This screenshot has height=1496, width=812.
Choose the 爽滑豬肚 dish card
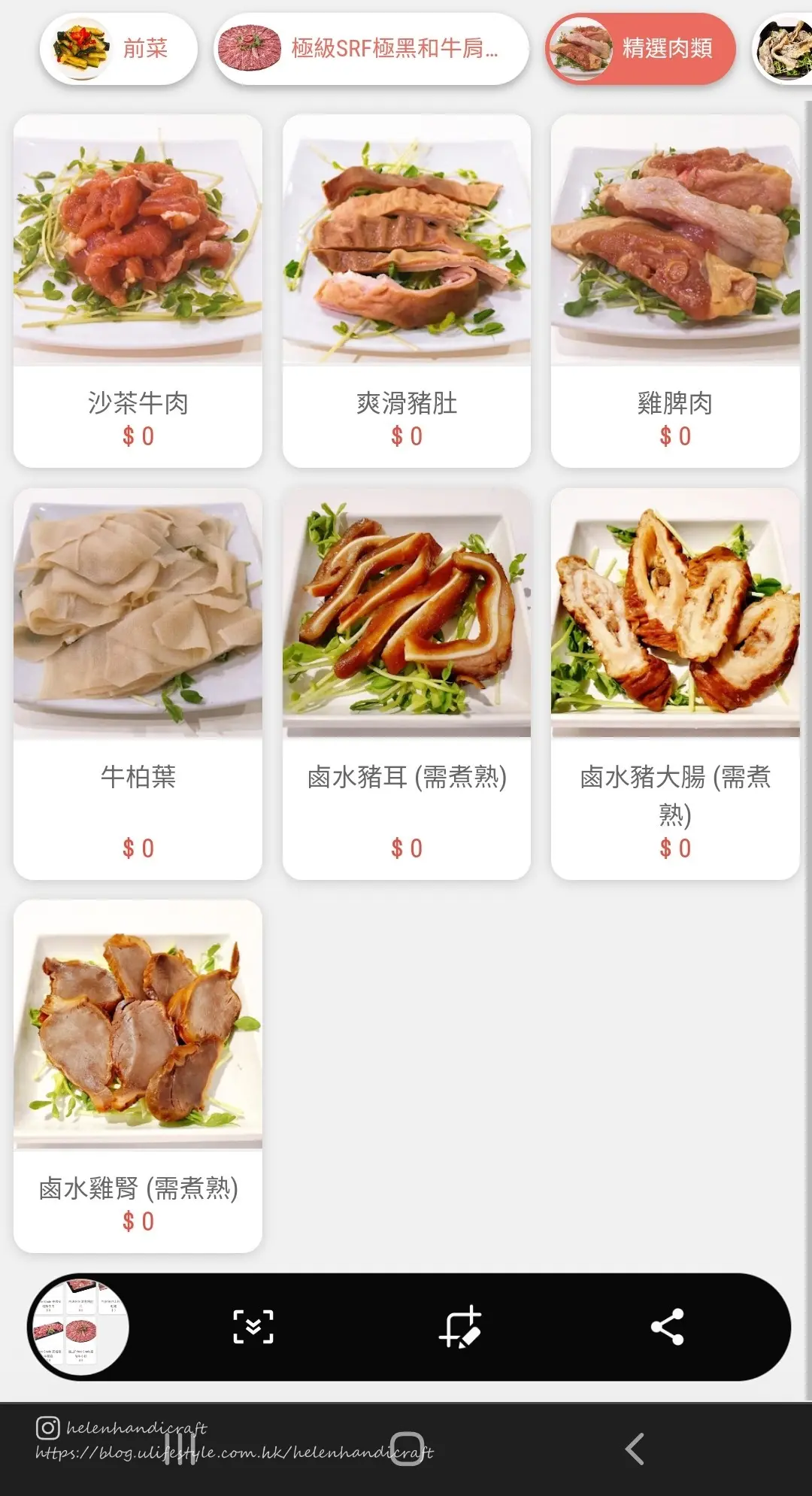407,291
